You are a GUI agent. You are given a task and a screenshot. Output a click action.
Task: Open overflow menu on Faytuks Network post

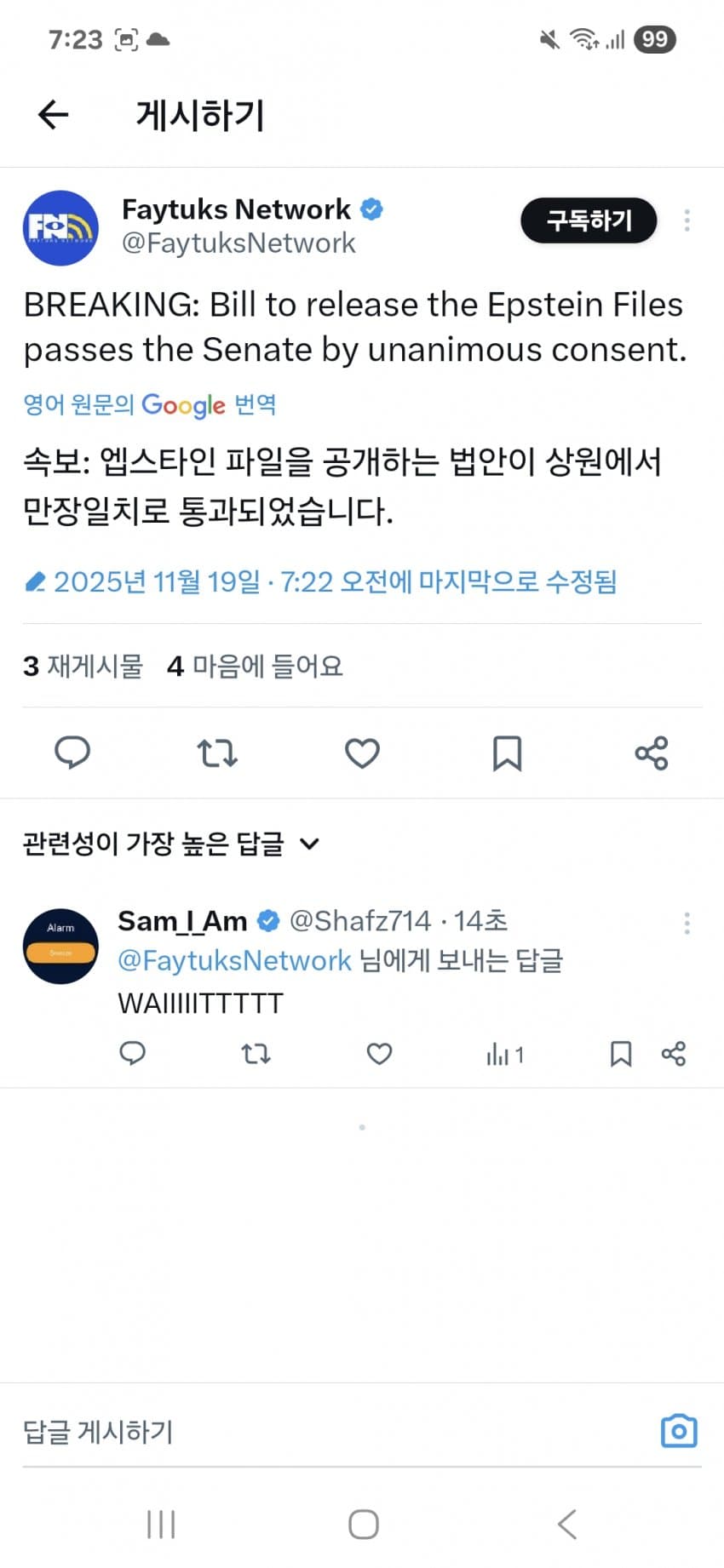click(687, 220)
